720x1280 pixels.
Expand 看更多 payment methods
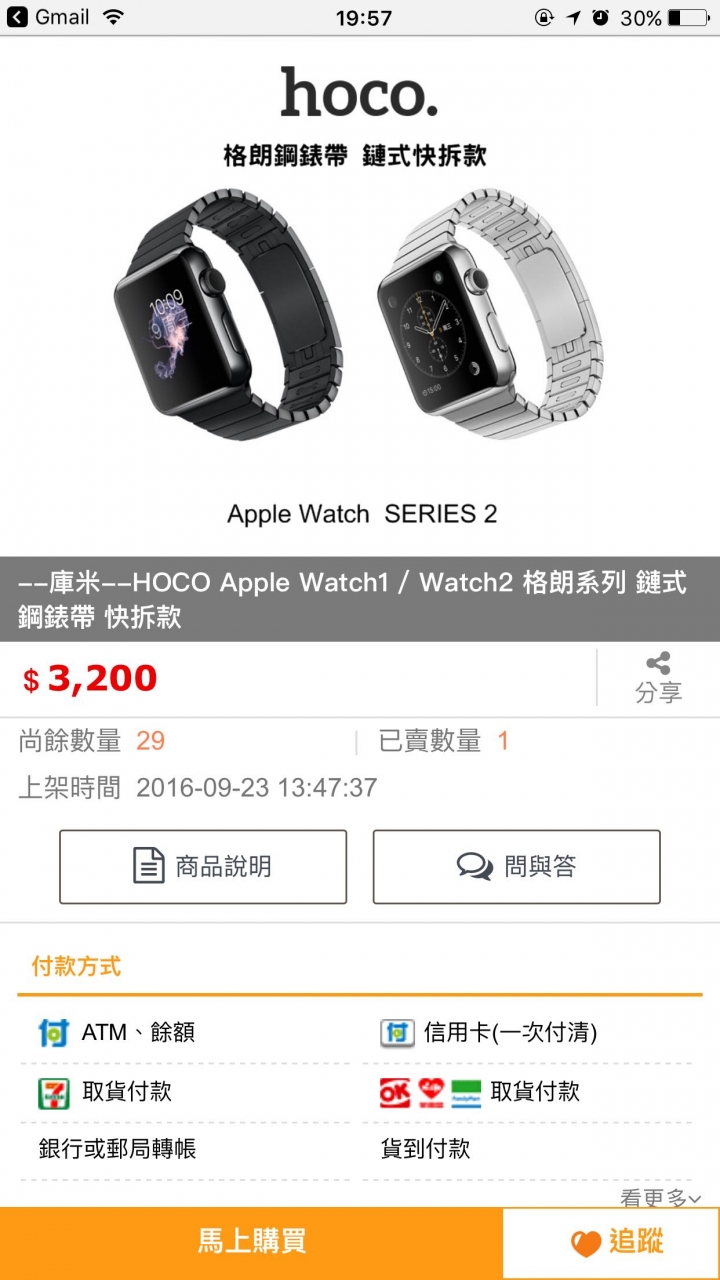[660, 1197]
